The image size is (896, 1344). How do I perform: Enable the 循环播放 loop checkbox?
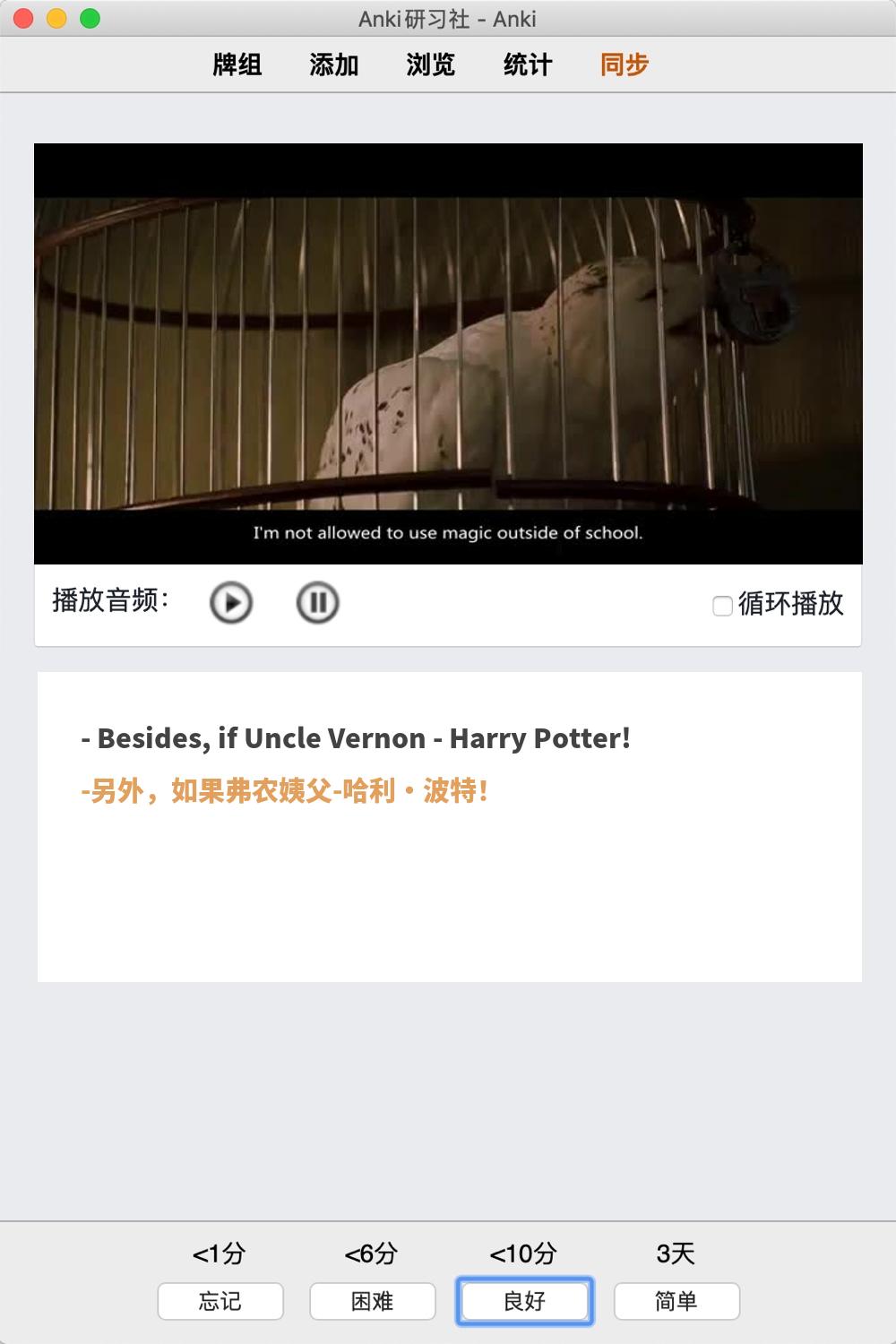click(x=722, y=606)
